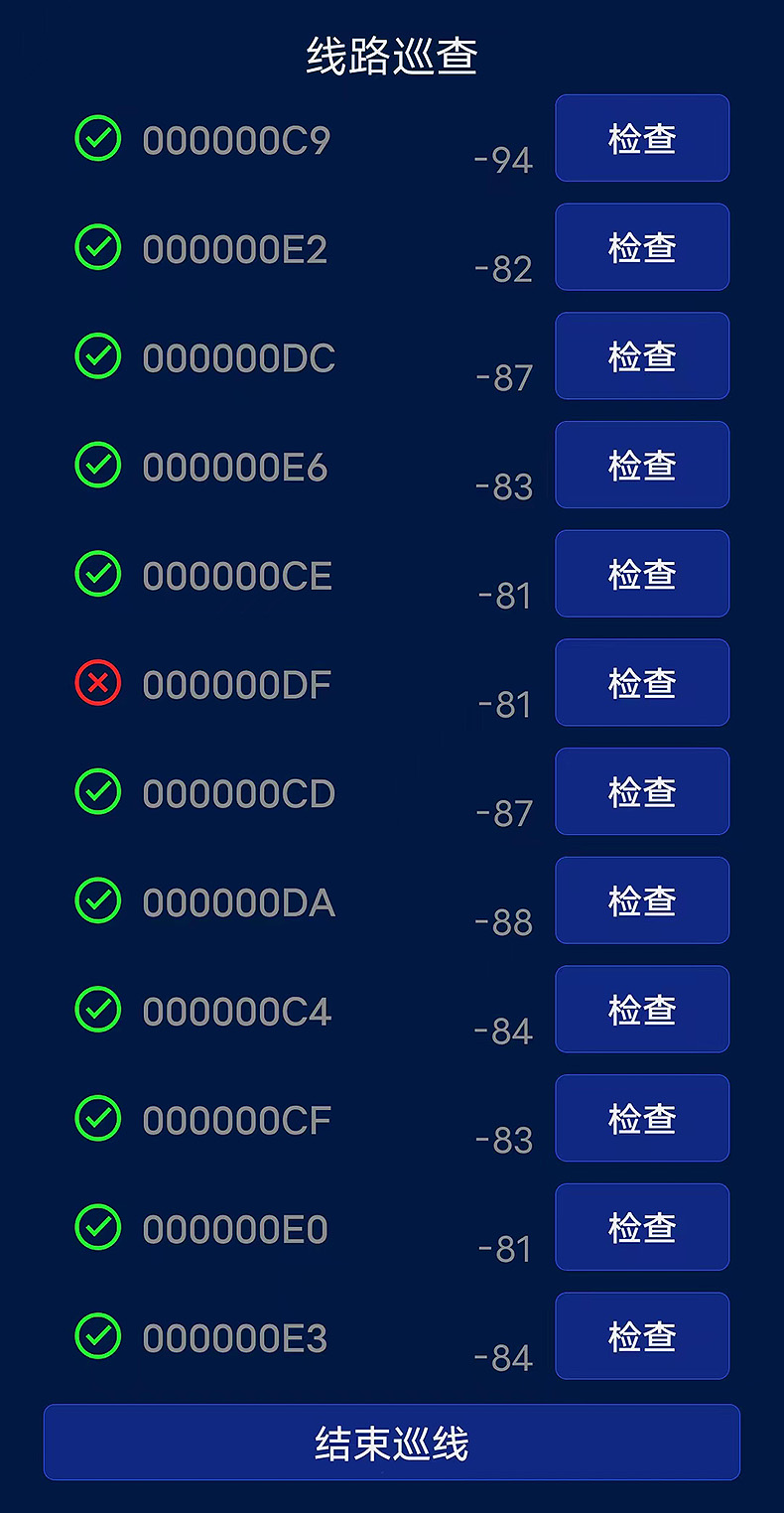Inspect device 000000E3

pos(642,1335)
